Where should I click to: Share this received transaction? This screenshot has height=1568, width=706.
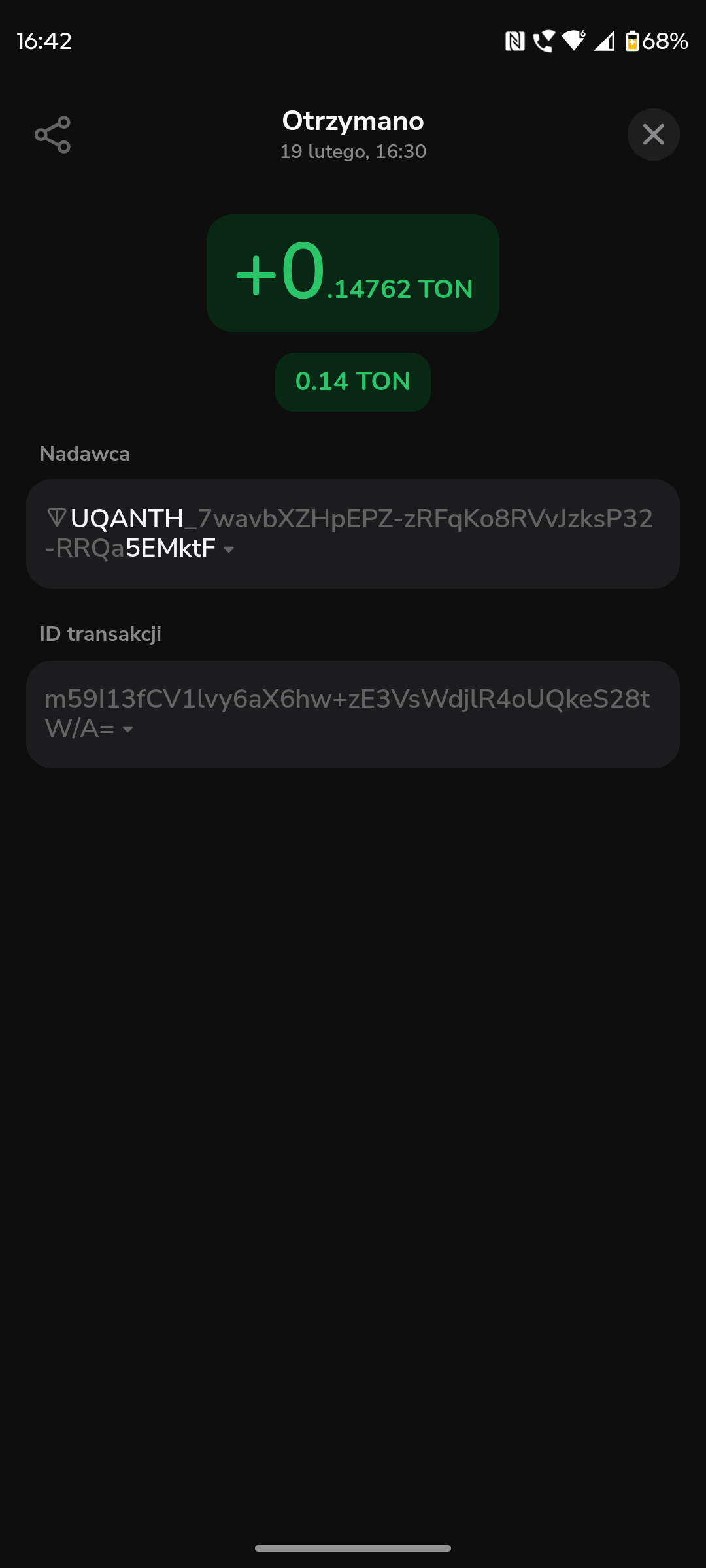52,135
